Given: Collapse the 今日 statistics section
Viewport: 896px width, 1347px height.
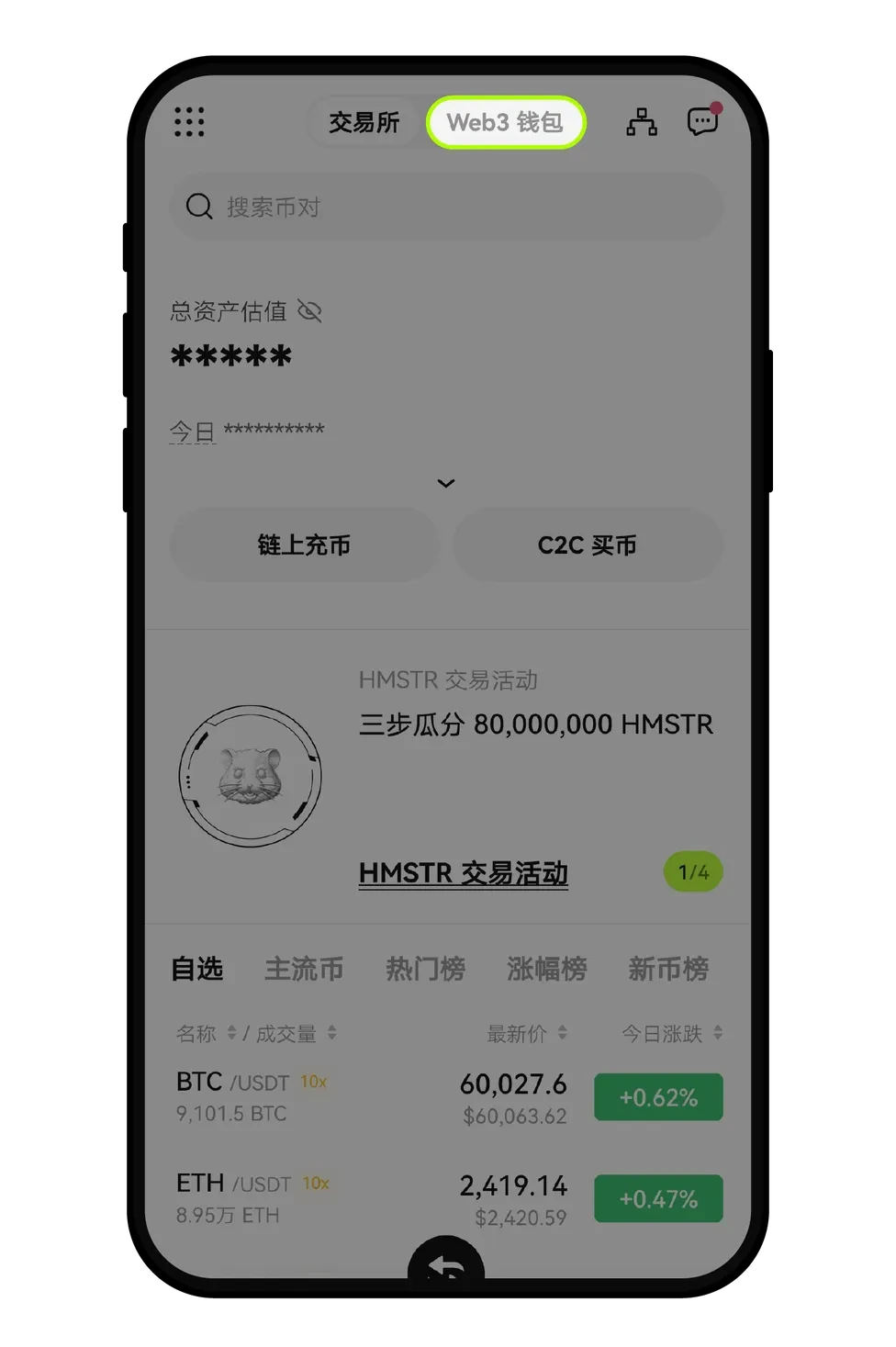Looking at the screenshot, I should click(x=193, y=429).
